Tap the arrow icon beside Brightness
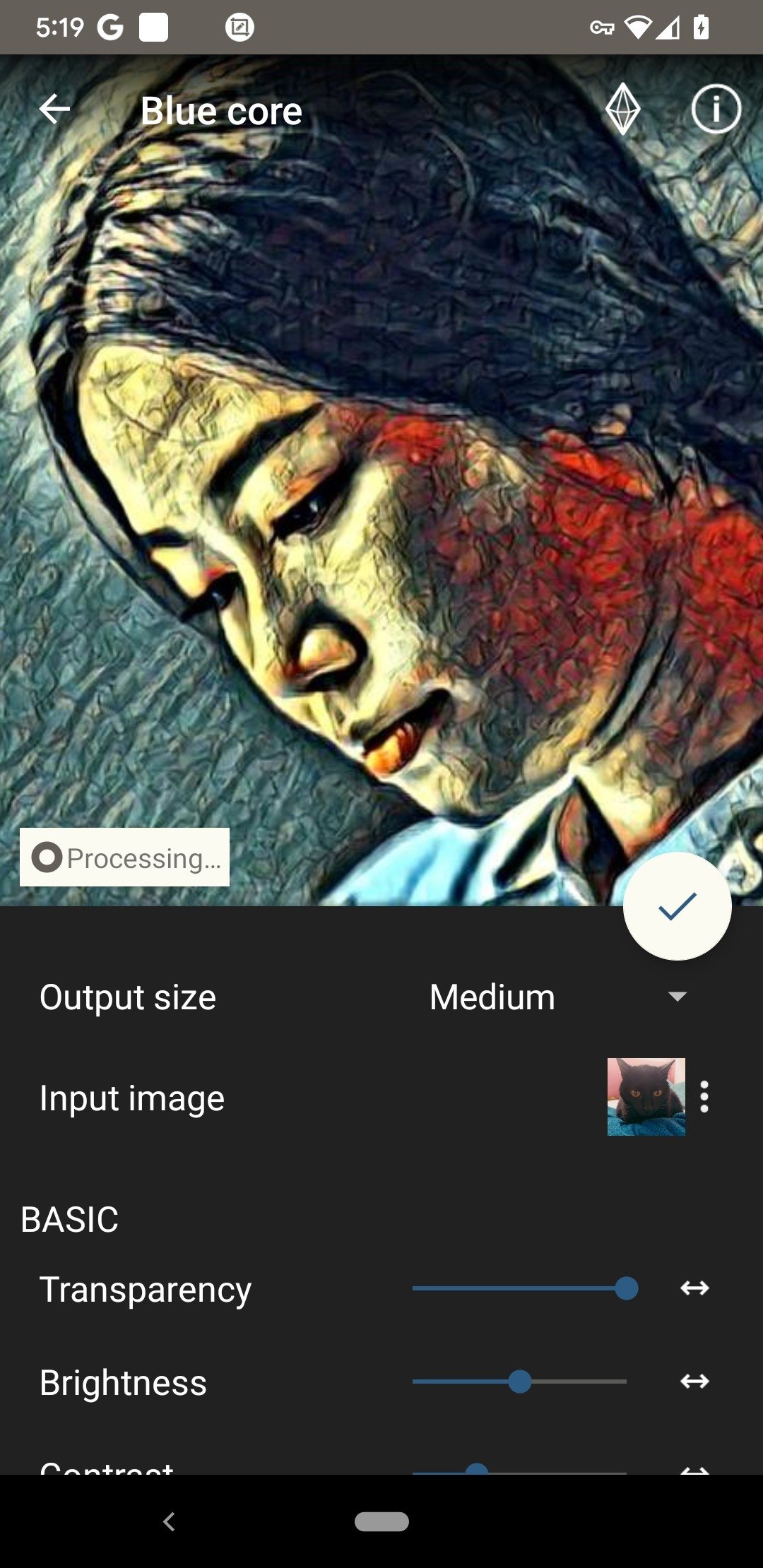 click(x=694, y=1382)
